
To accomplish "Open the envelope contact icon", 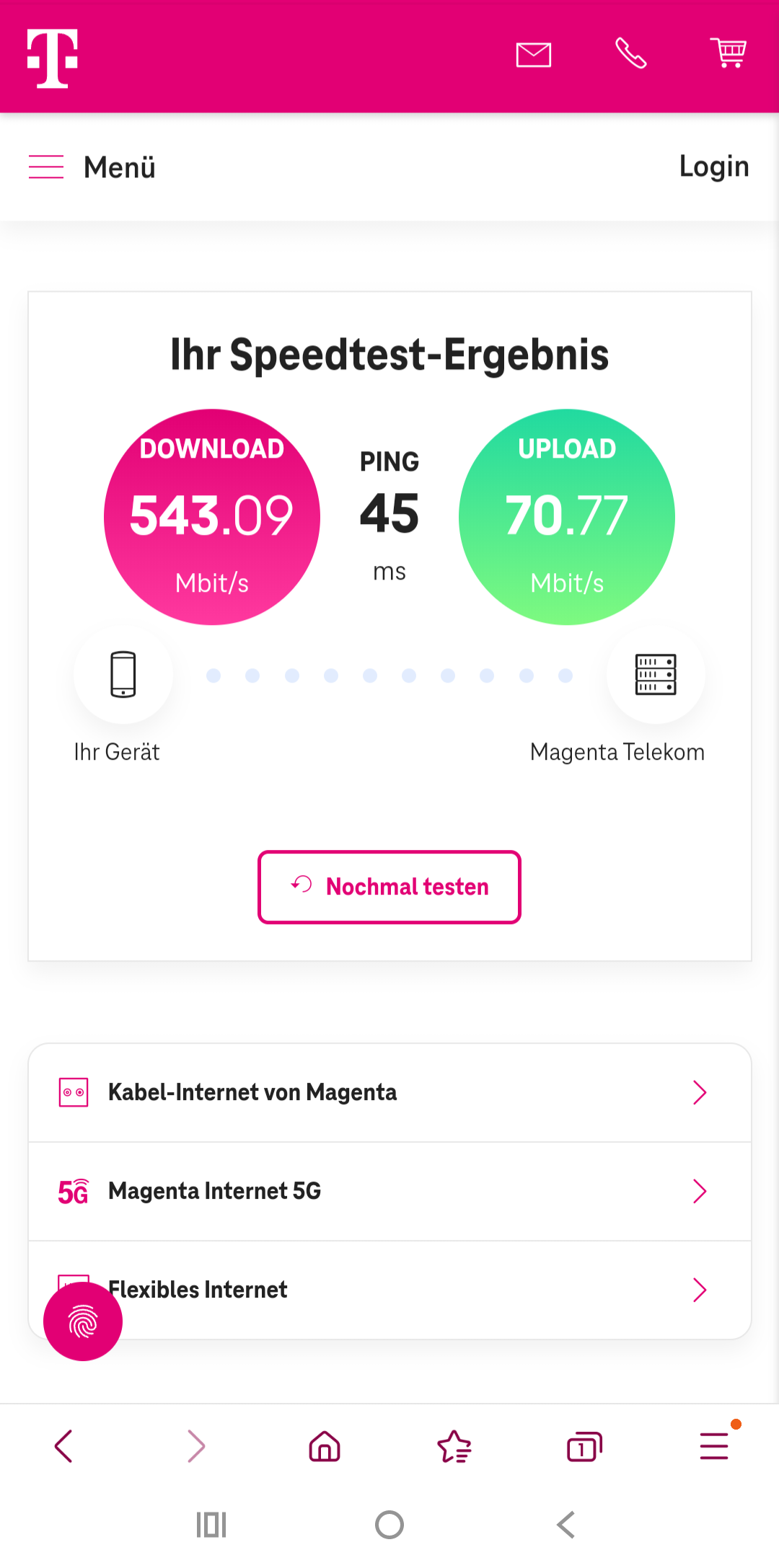I will pos(534,55).
